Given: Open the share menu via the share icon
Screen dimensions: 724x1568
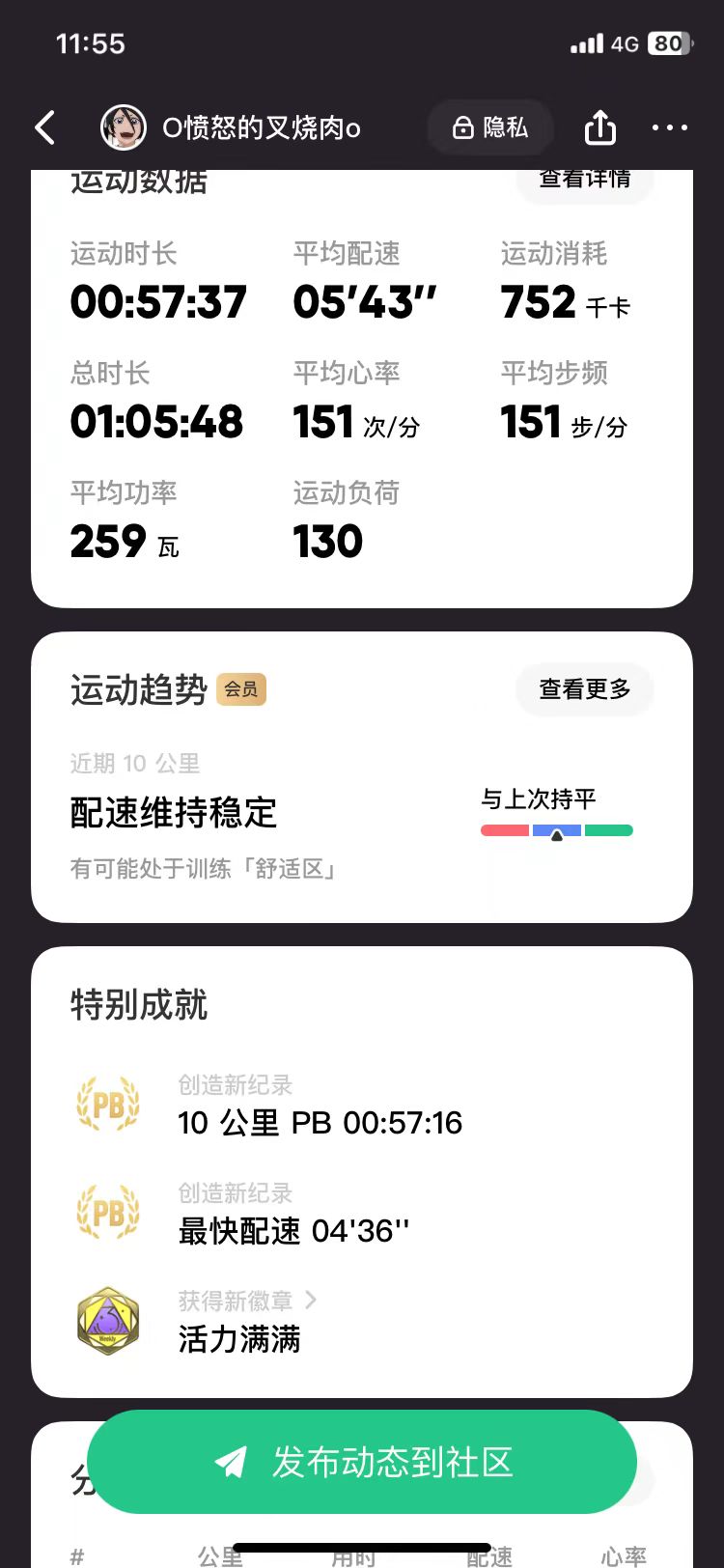Looking at the screenshot, I should coord(599,126).
